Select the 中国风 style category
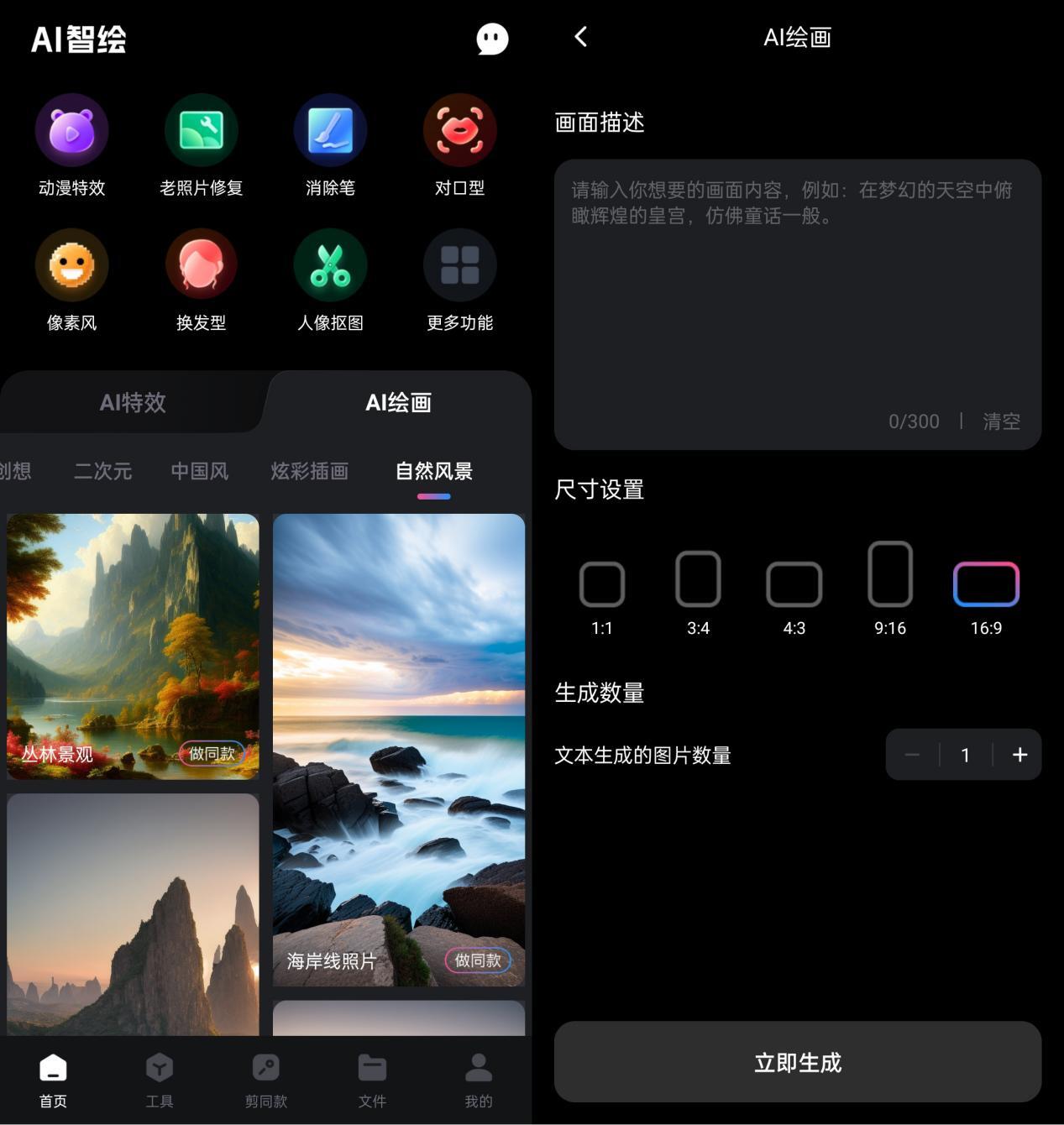 (x=200, y=471)
